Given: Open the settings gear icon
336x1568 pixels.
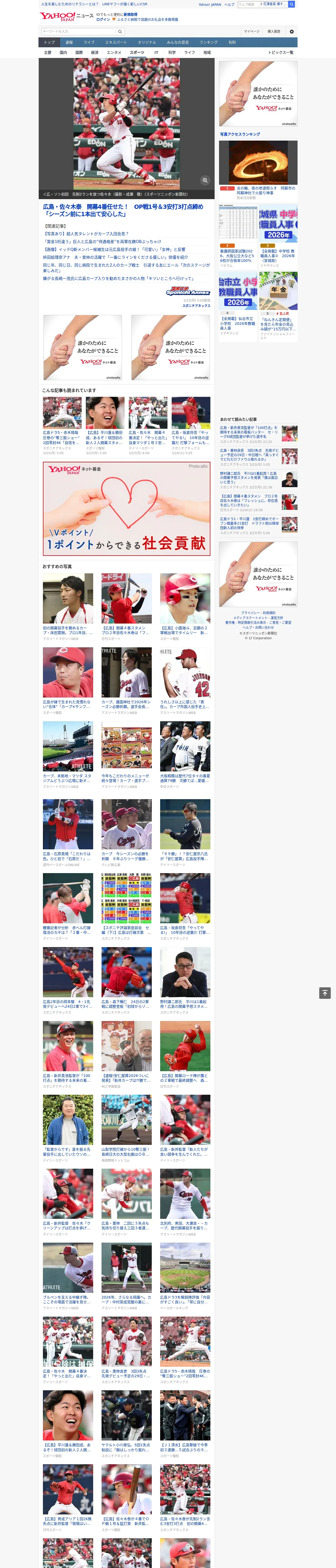Looking at the screenshot, I should 292,31.
